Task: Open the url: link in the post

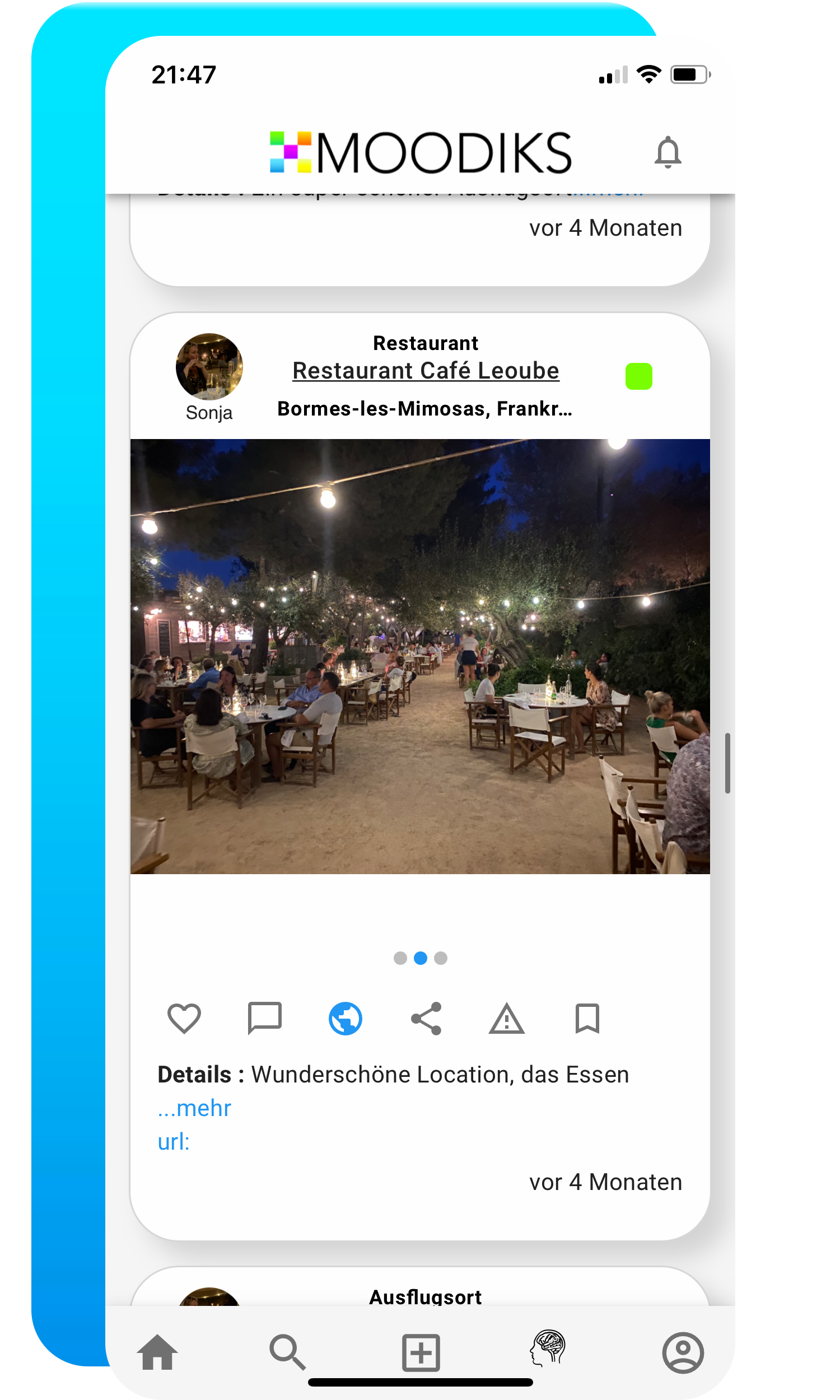Action: coord(173,1141)
